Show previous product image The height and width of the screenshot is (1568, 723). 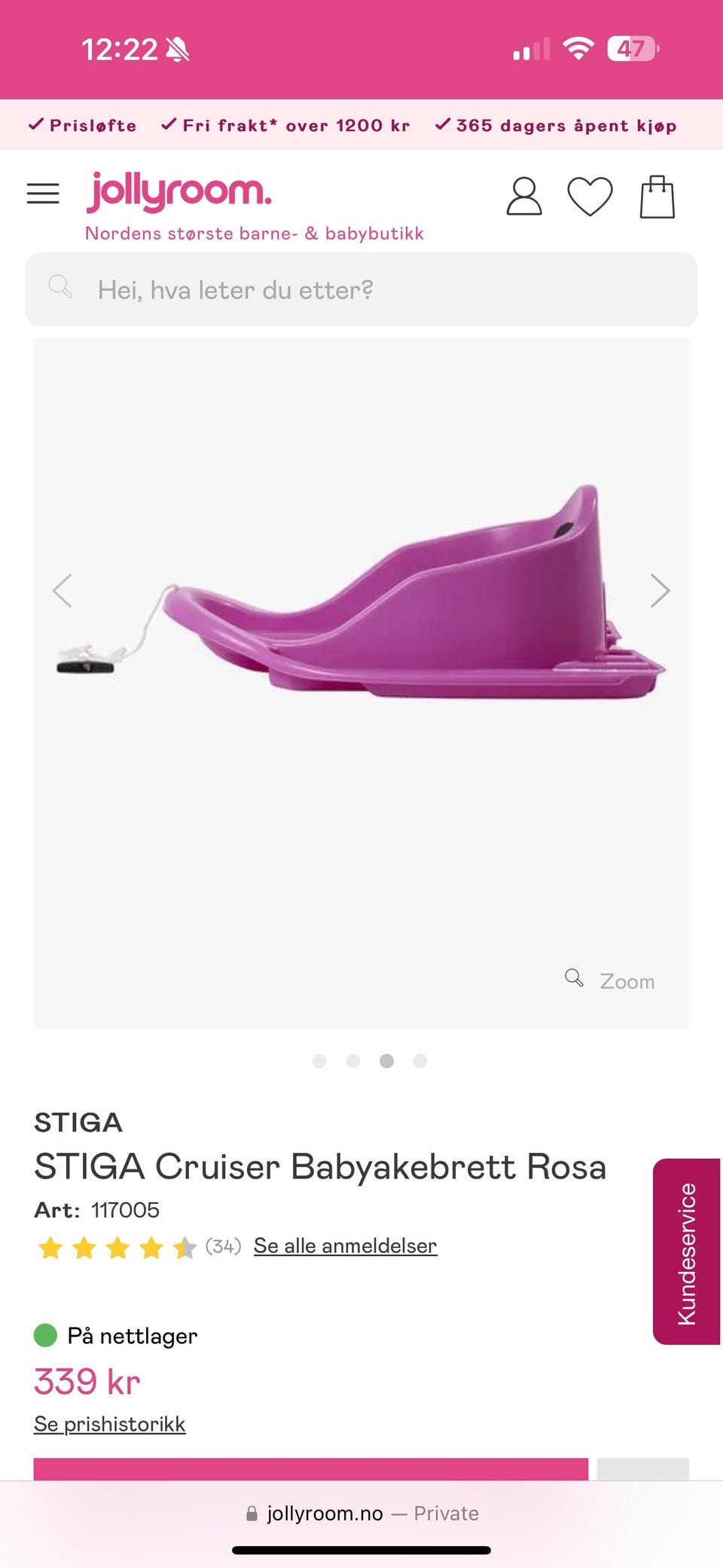[x=63, y=590]
